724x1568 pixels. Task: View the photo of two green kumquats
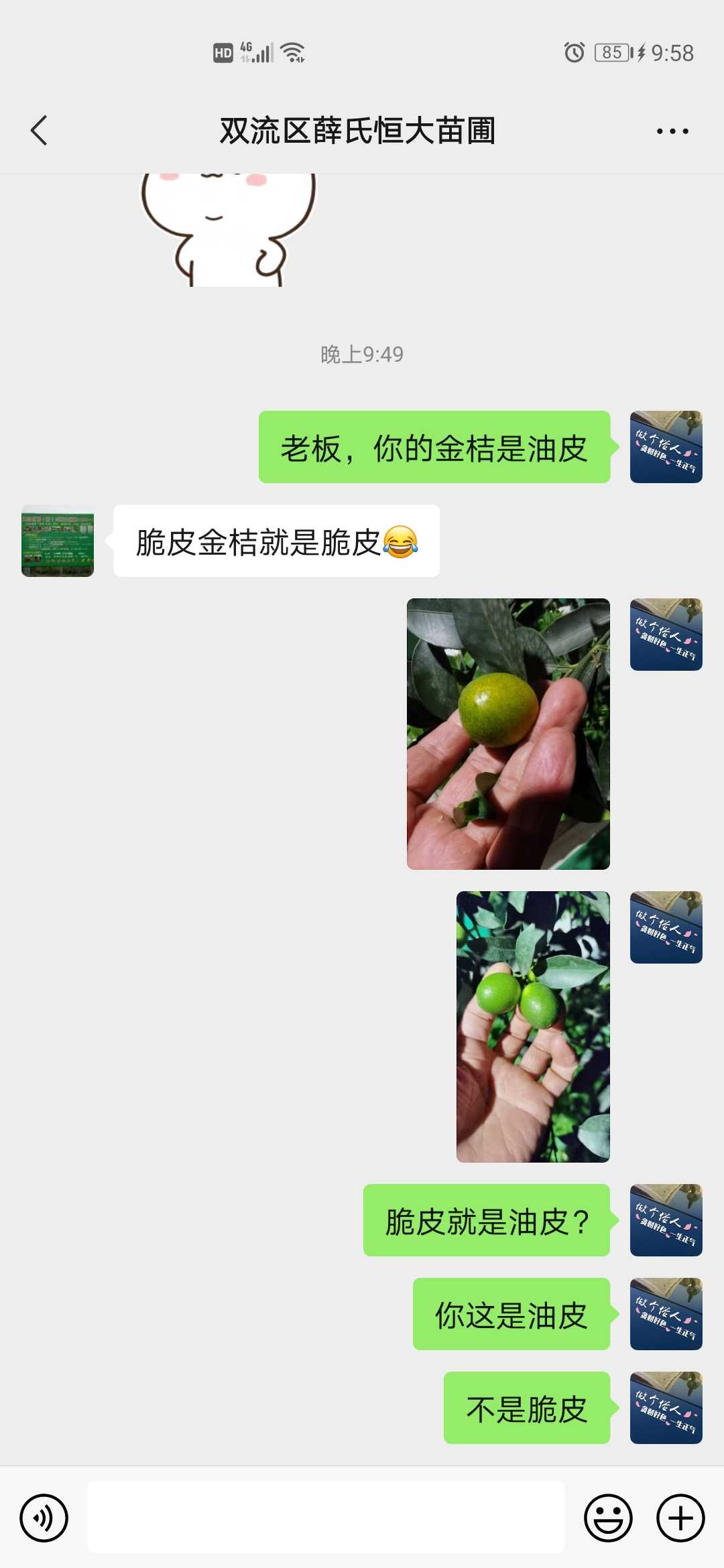(x=533, y=1027)
